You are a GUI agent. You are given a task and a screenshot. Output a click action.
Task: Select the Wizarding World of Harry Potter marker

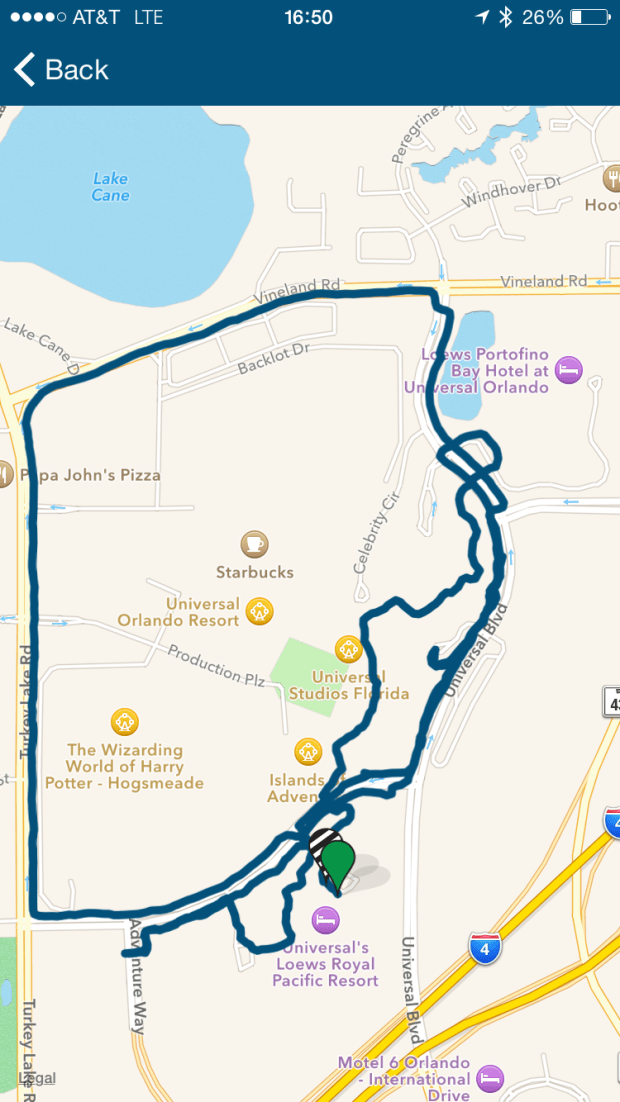[124, 721]
